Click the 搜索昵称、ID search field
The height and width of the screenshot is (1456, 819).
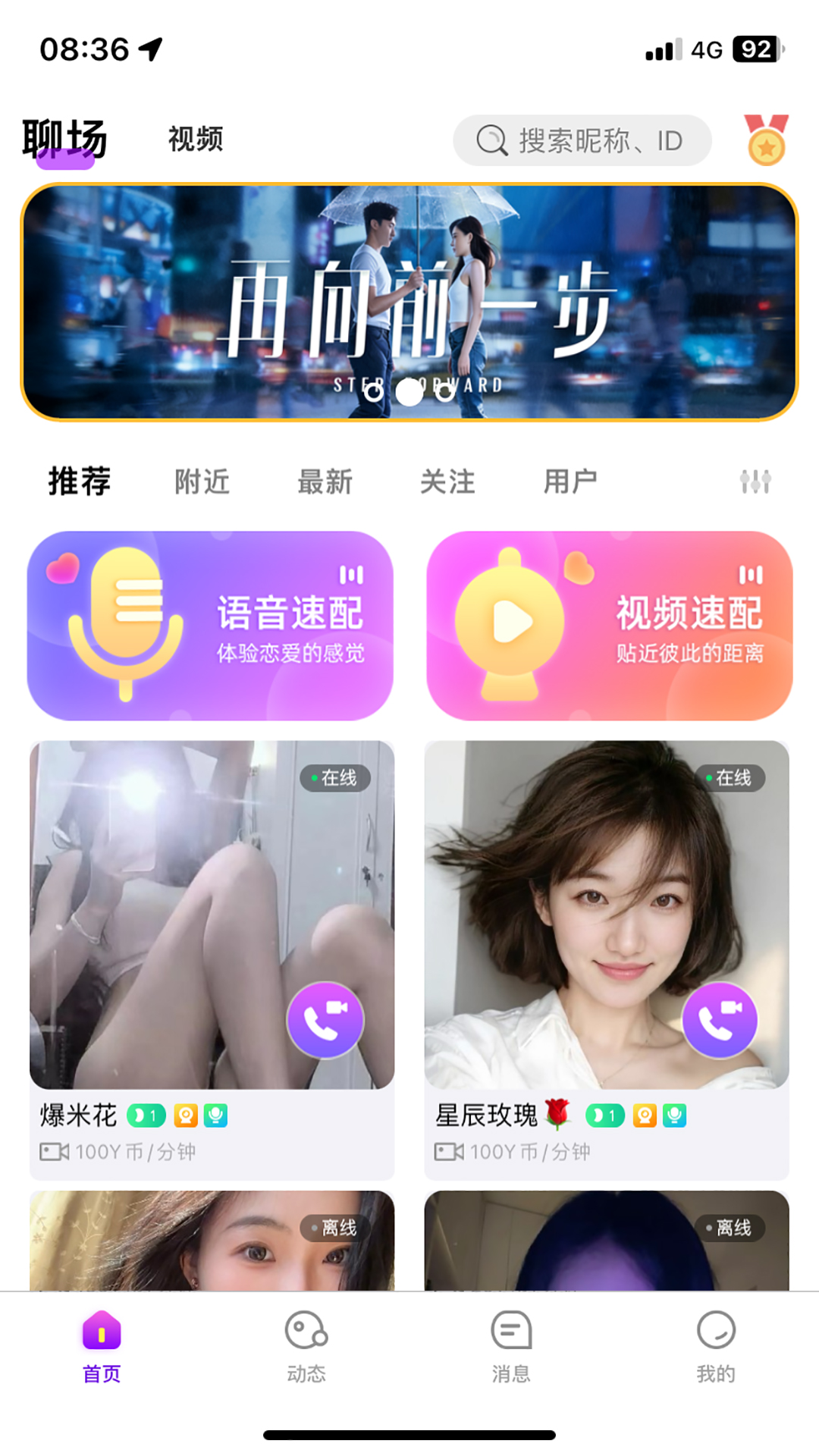(599, 140)
